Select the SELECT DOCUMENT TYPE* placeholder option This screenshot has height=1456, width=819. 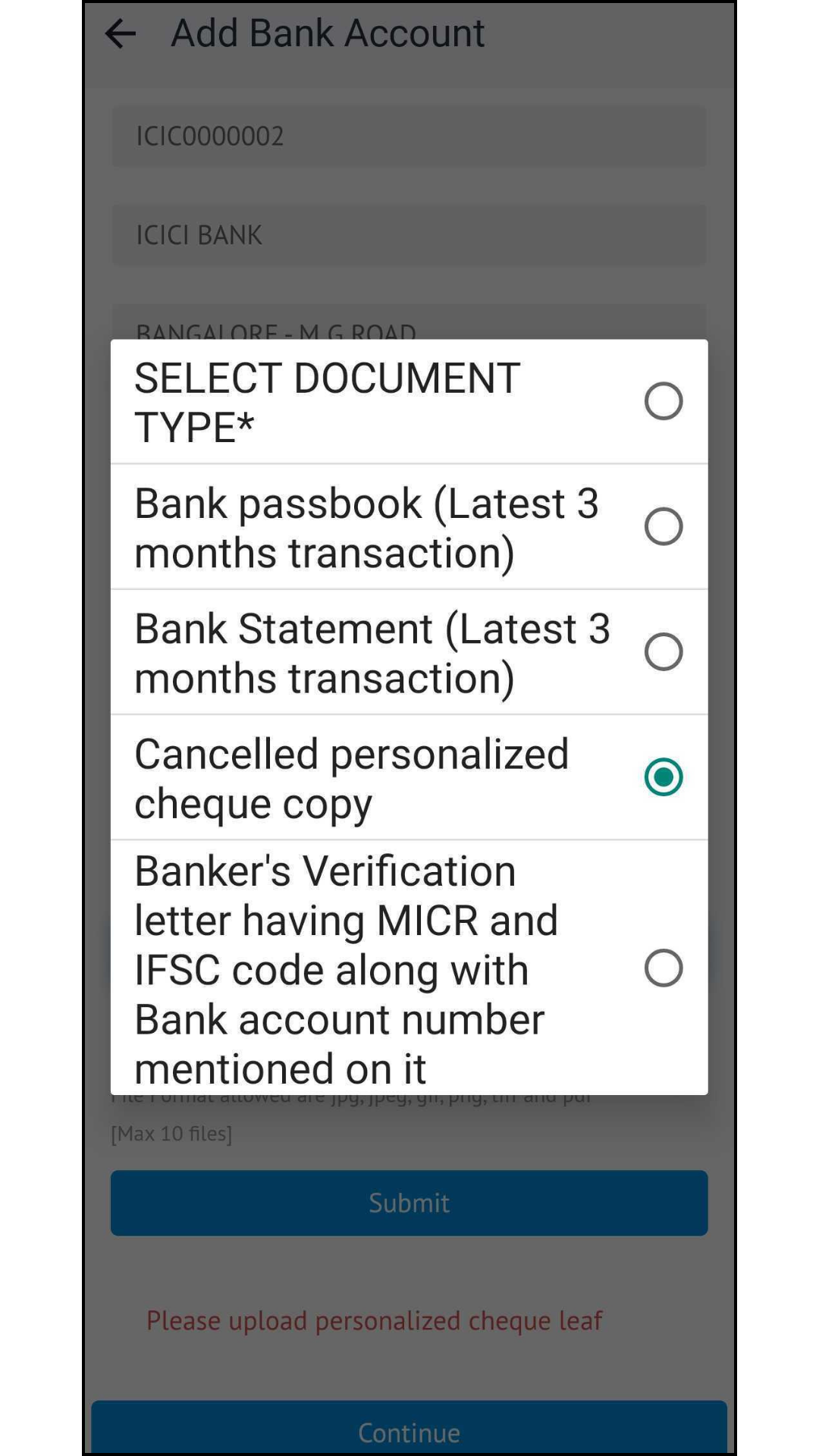point(409,402)
